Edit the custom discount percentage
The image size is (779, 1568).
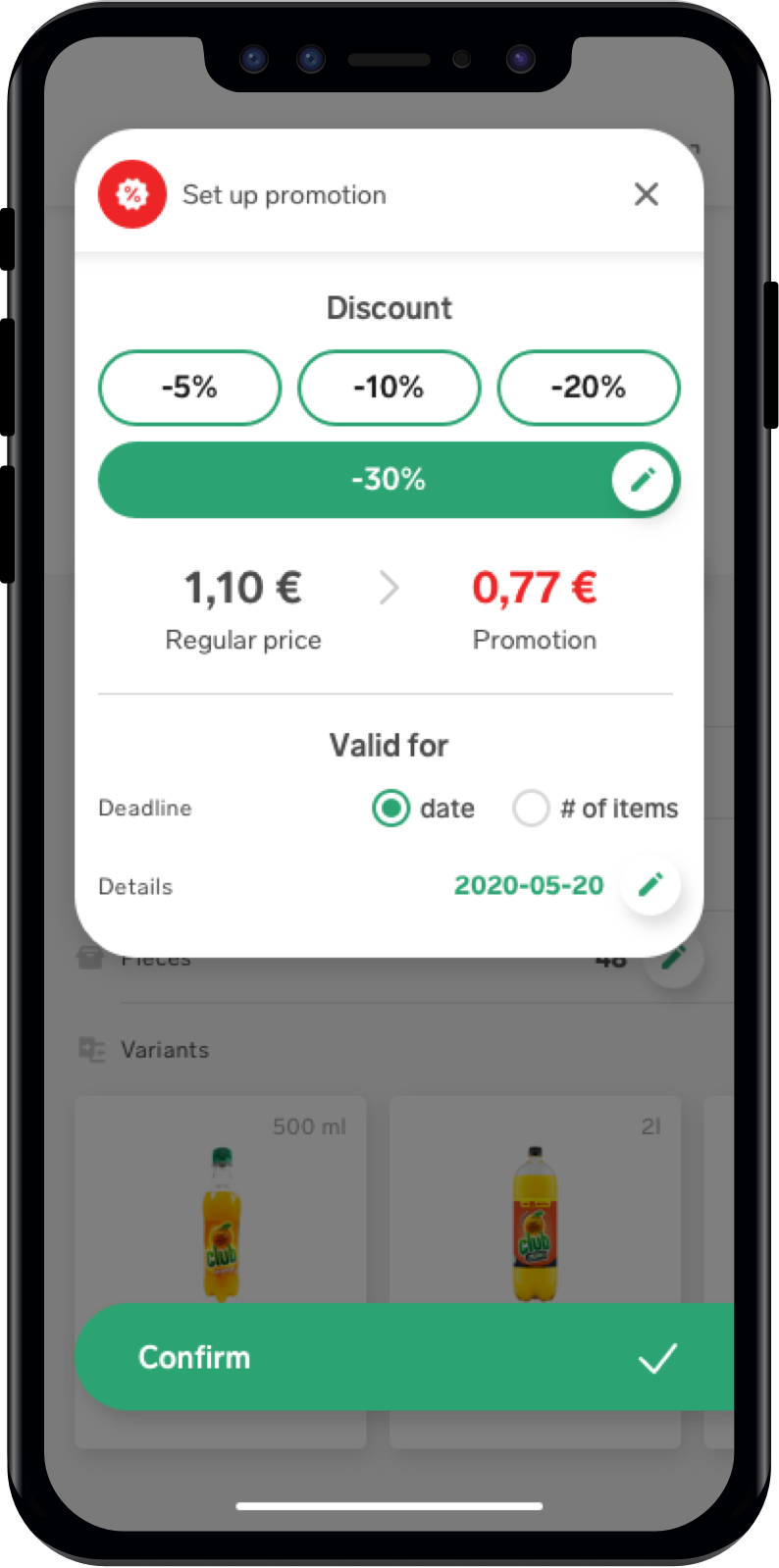(643, 479)
